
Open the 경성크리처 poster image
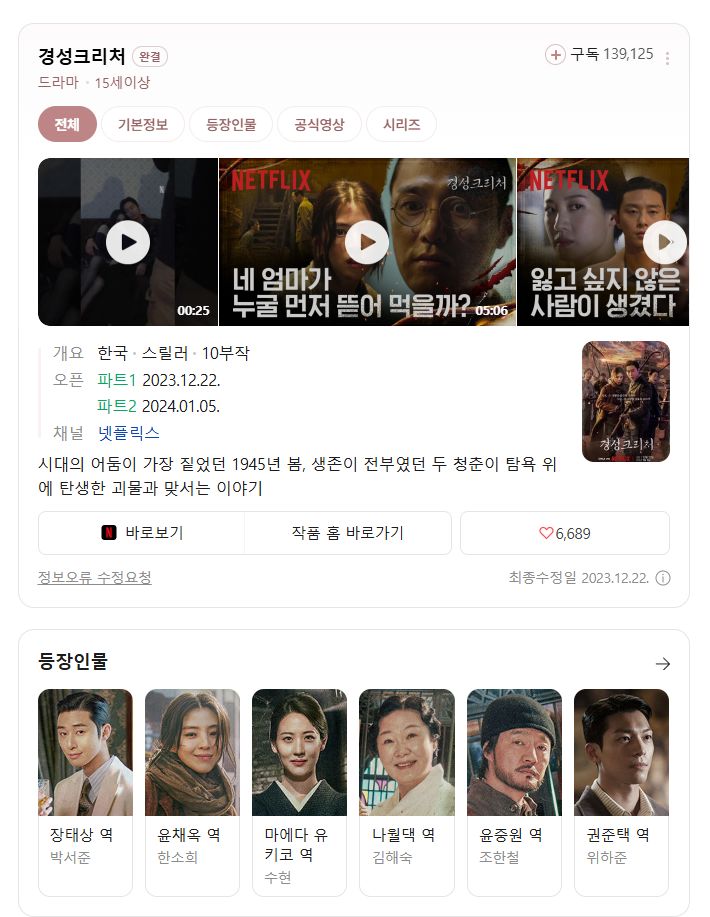click(625, 401)
